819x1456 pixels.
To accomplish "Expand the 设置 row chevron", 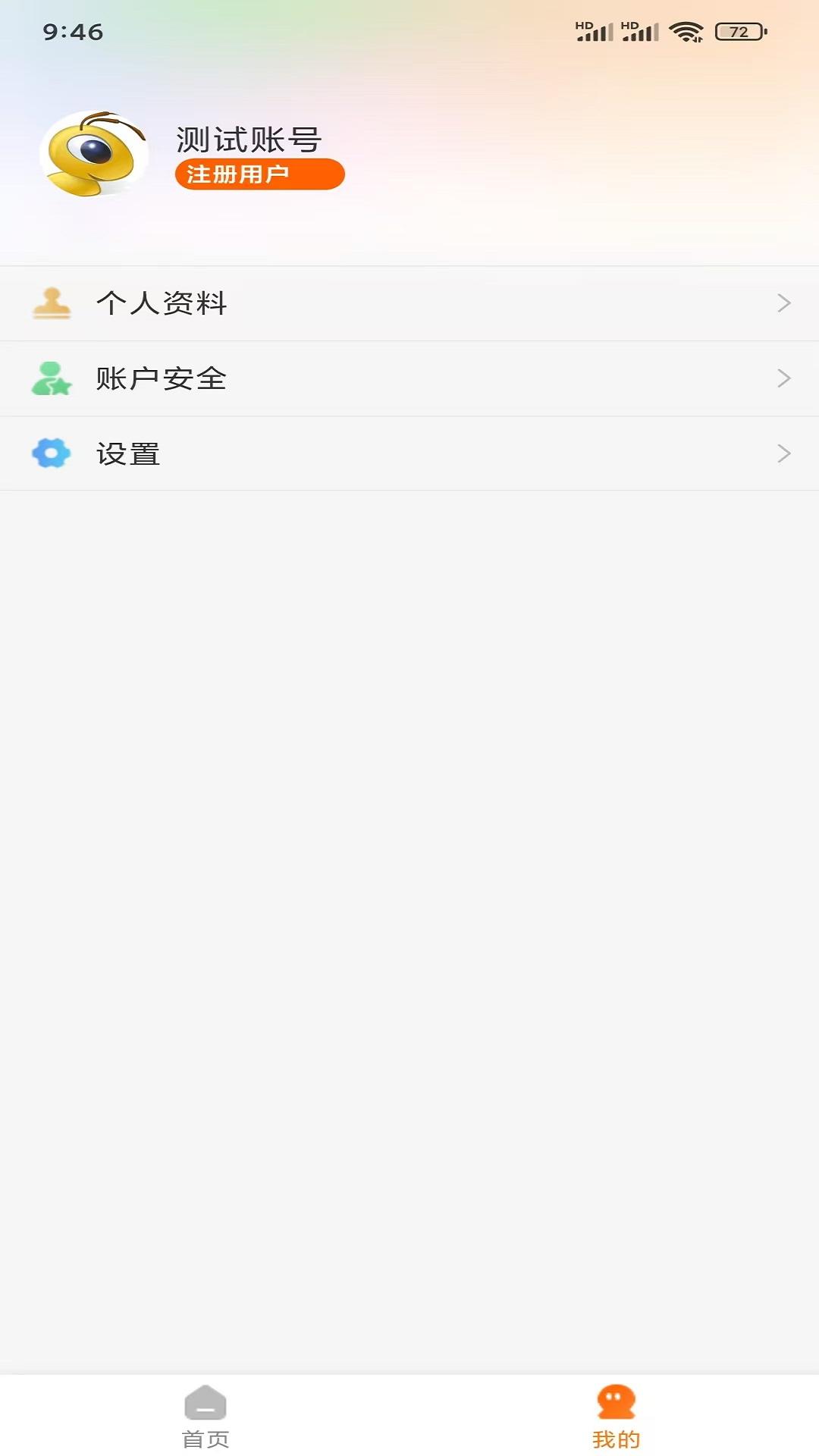I will pos(785,453).
